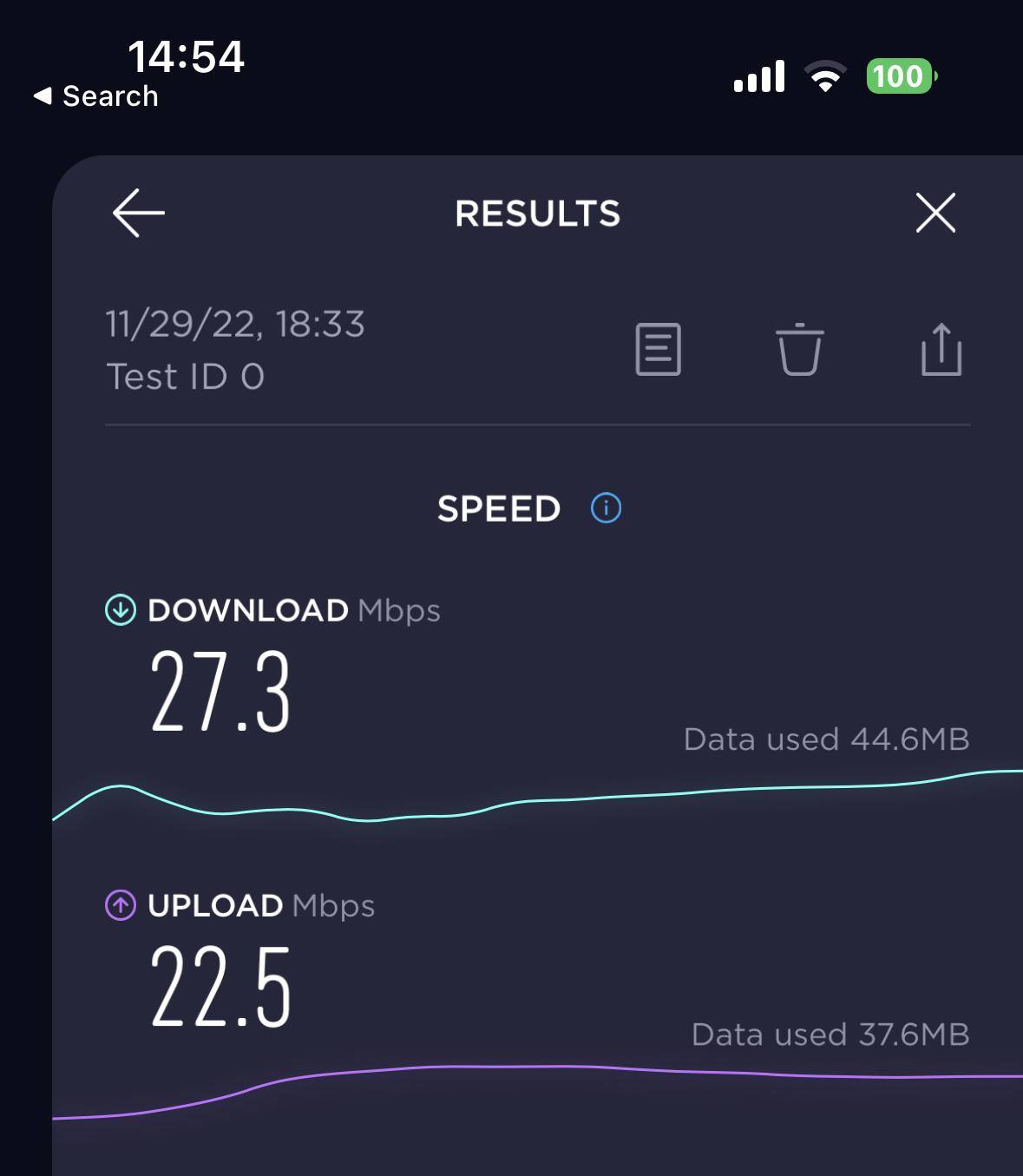Viewport: 1023px width, 1176px height.
Task: Close the Results panel
Action: point(934,214)
